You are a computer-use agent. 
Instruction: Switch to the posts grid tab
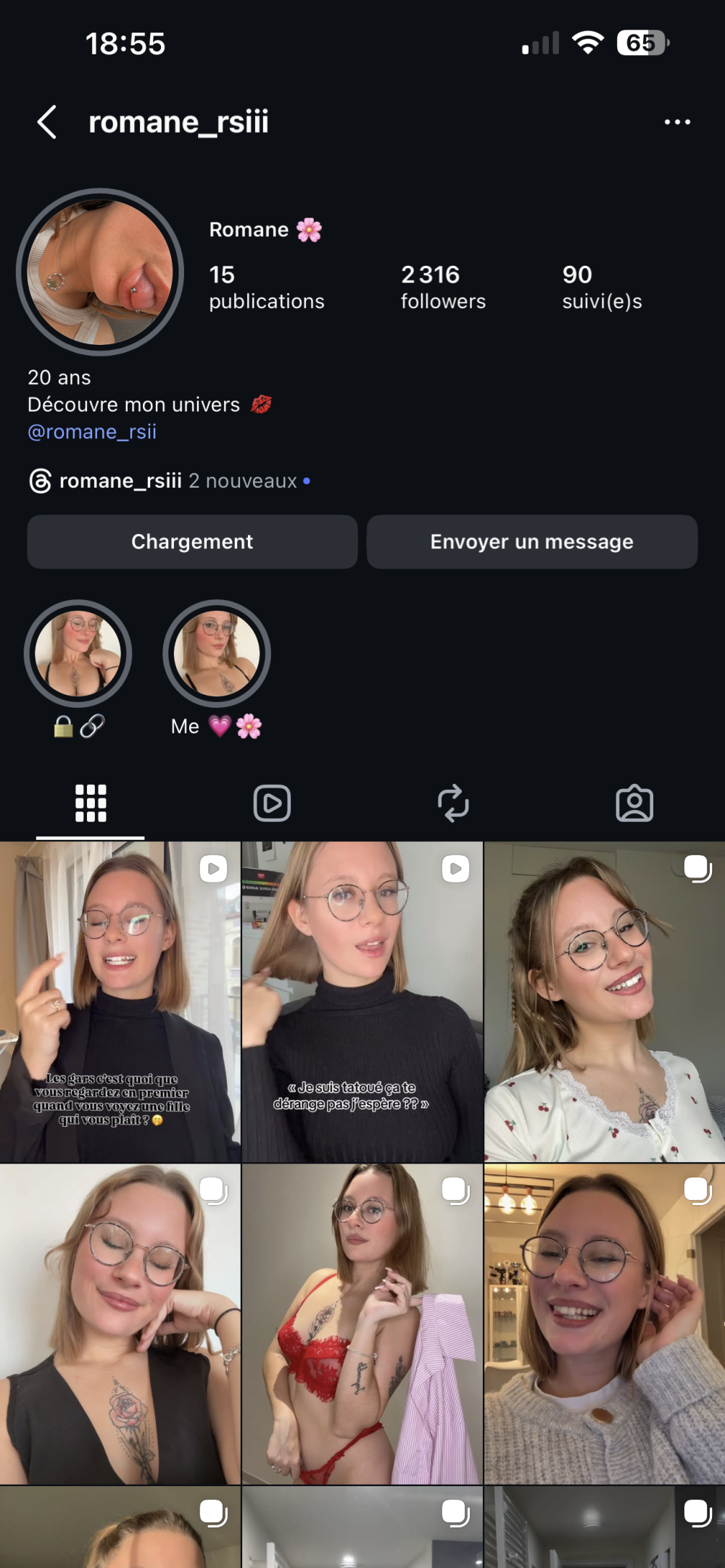[91, 804]
